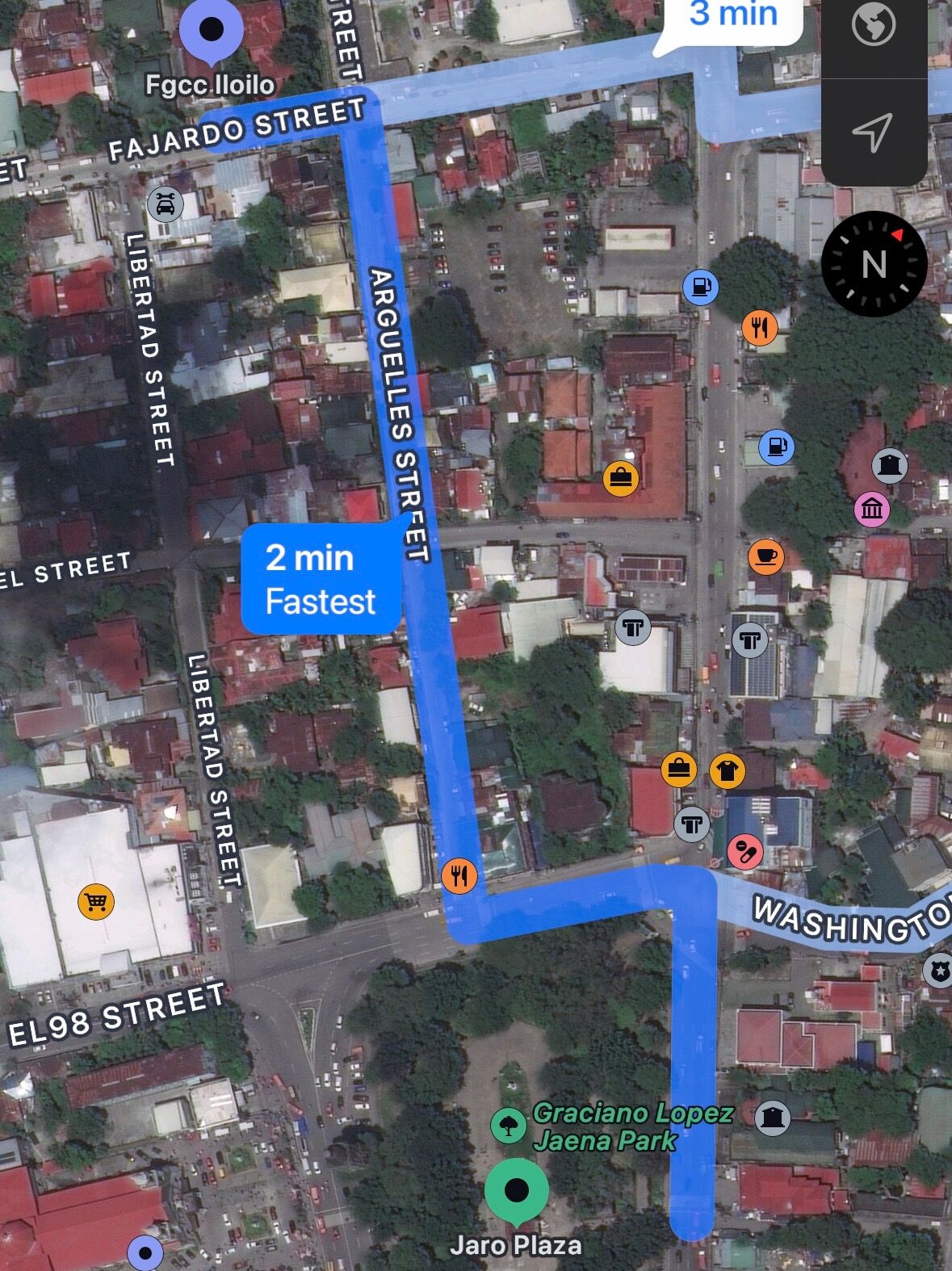
Task: Center map on current location arrow
Action: [x=874, y=132]
